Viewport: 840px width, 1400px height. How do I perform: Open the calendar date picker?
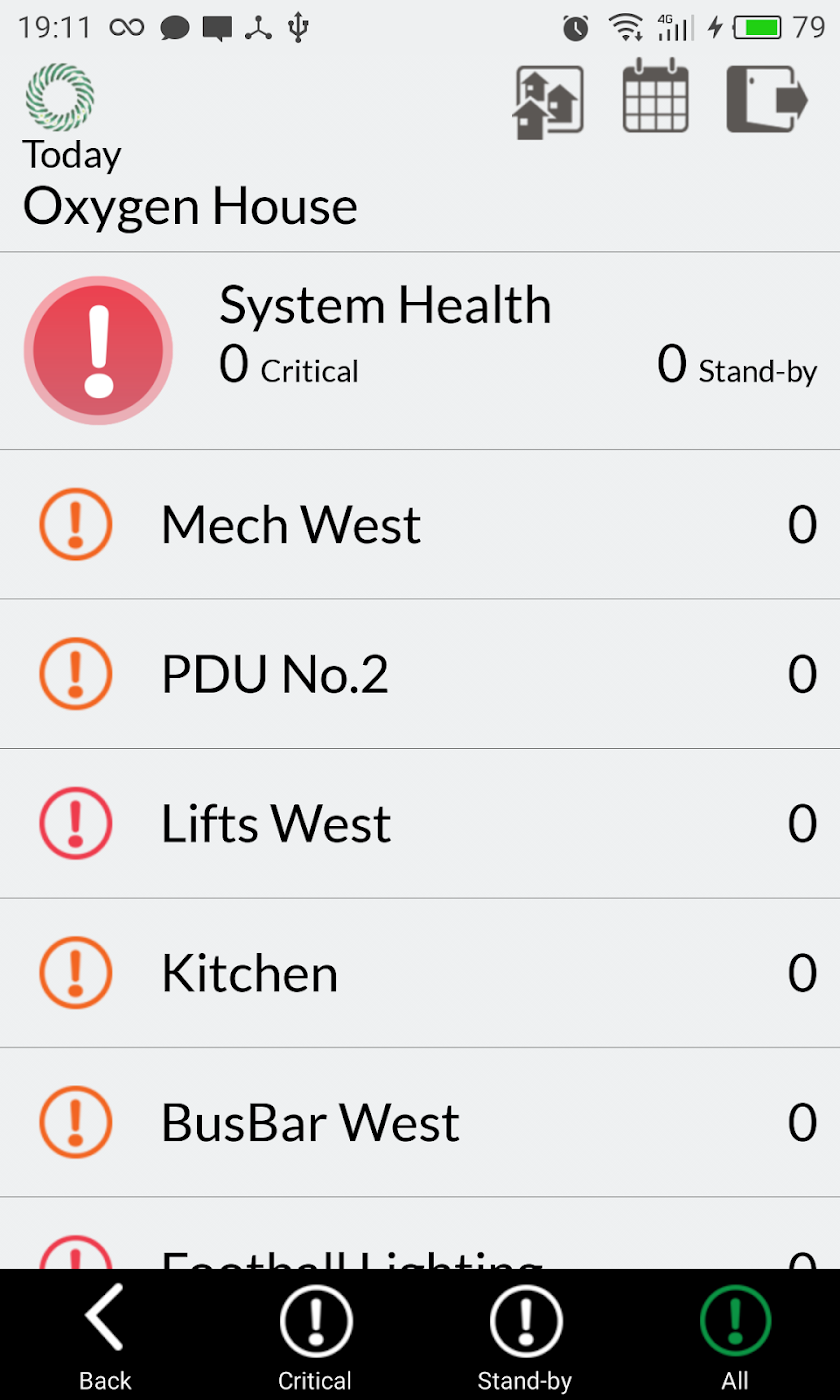pyautogui.click(x=656, y=98)
